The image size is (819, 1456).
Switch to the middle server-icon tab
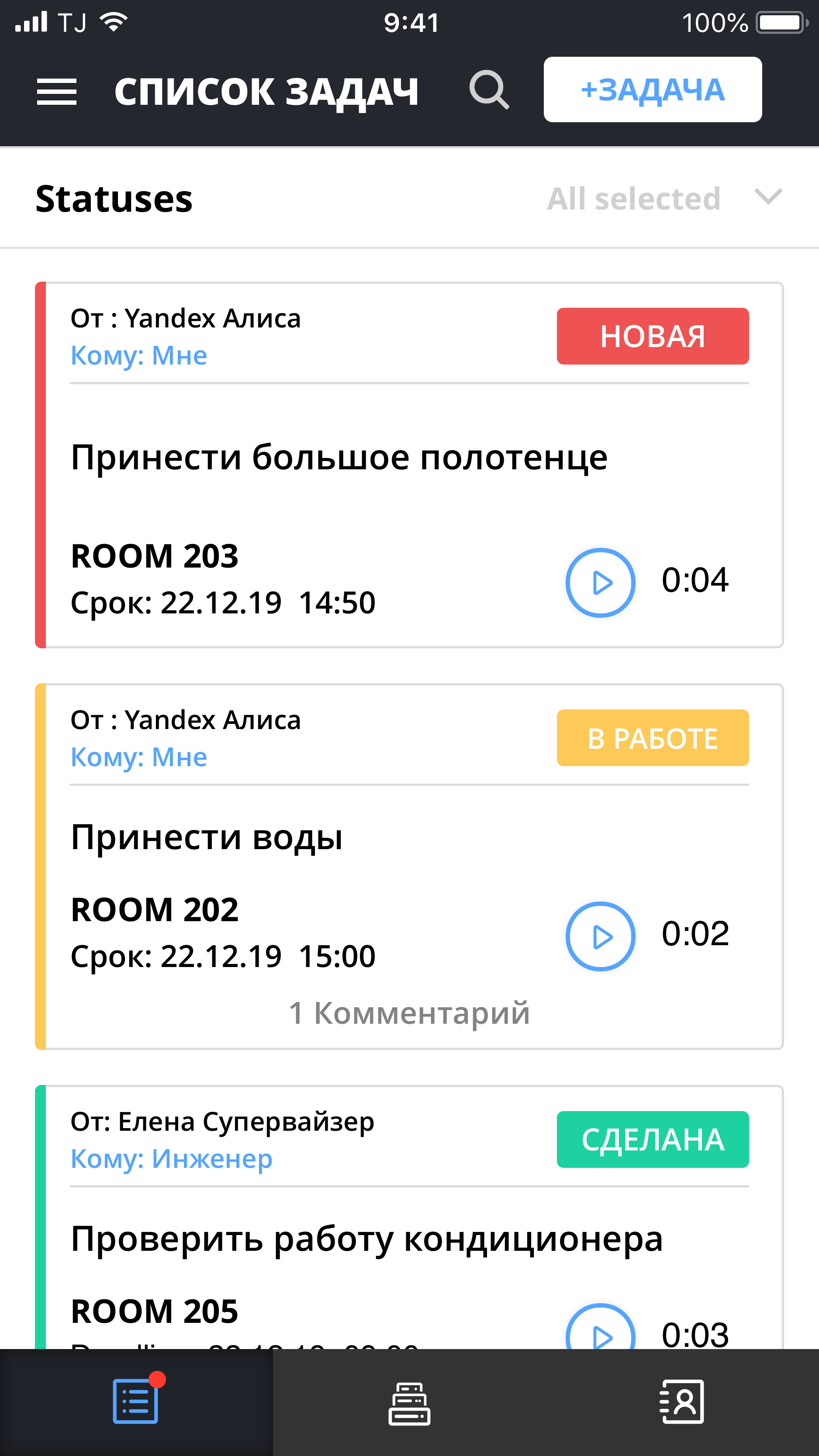[x=410, y=1403]
